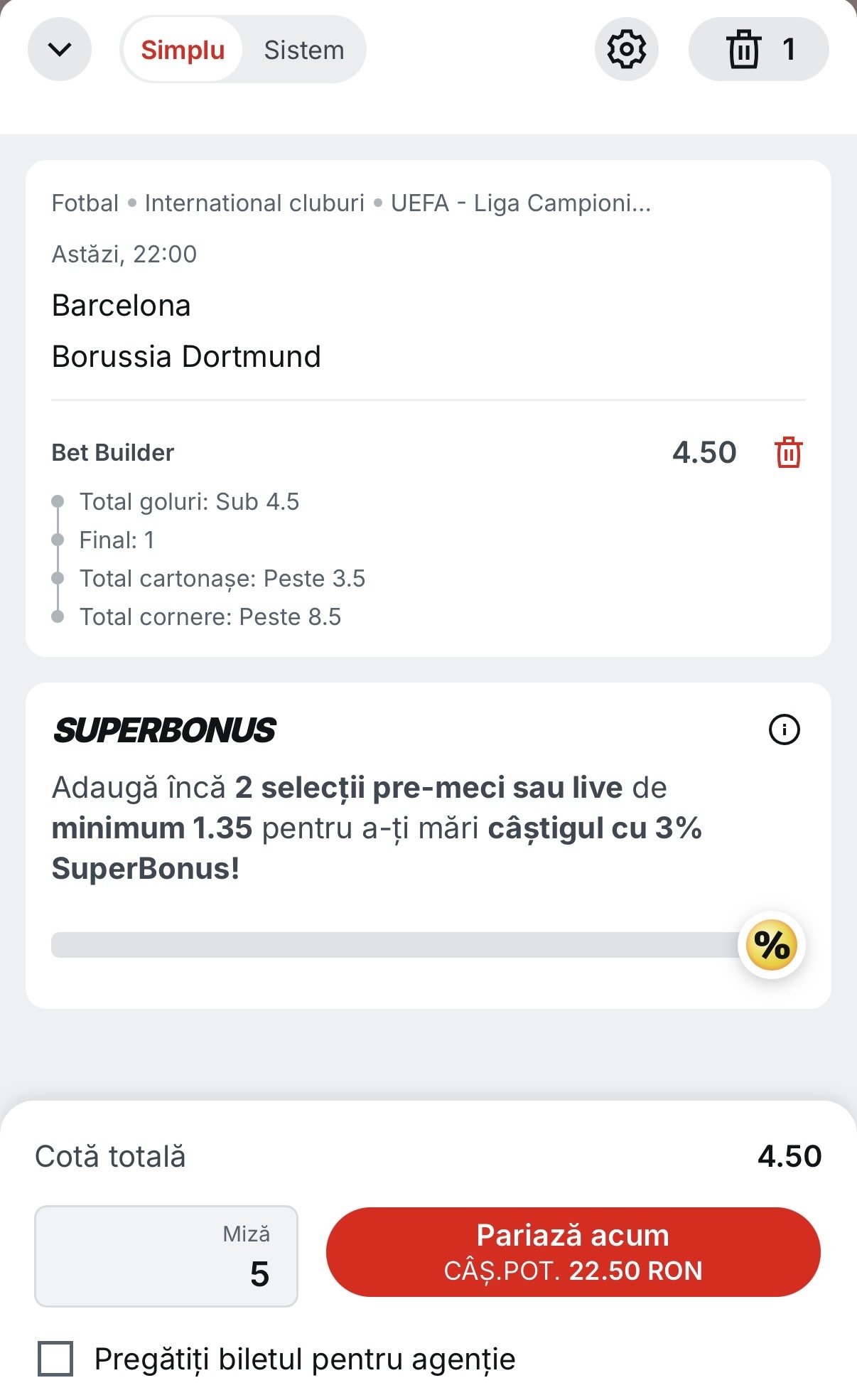Screen dimensions: 857x1400
Task: Open the Barcelona vs Borussia Dortmund match
Action: tap(186, 331)
